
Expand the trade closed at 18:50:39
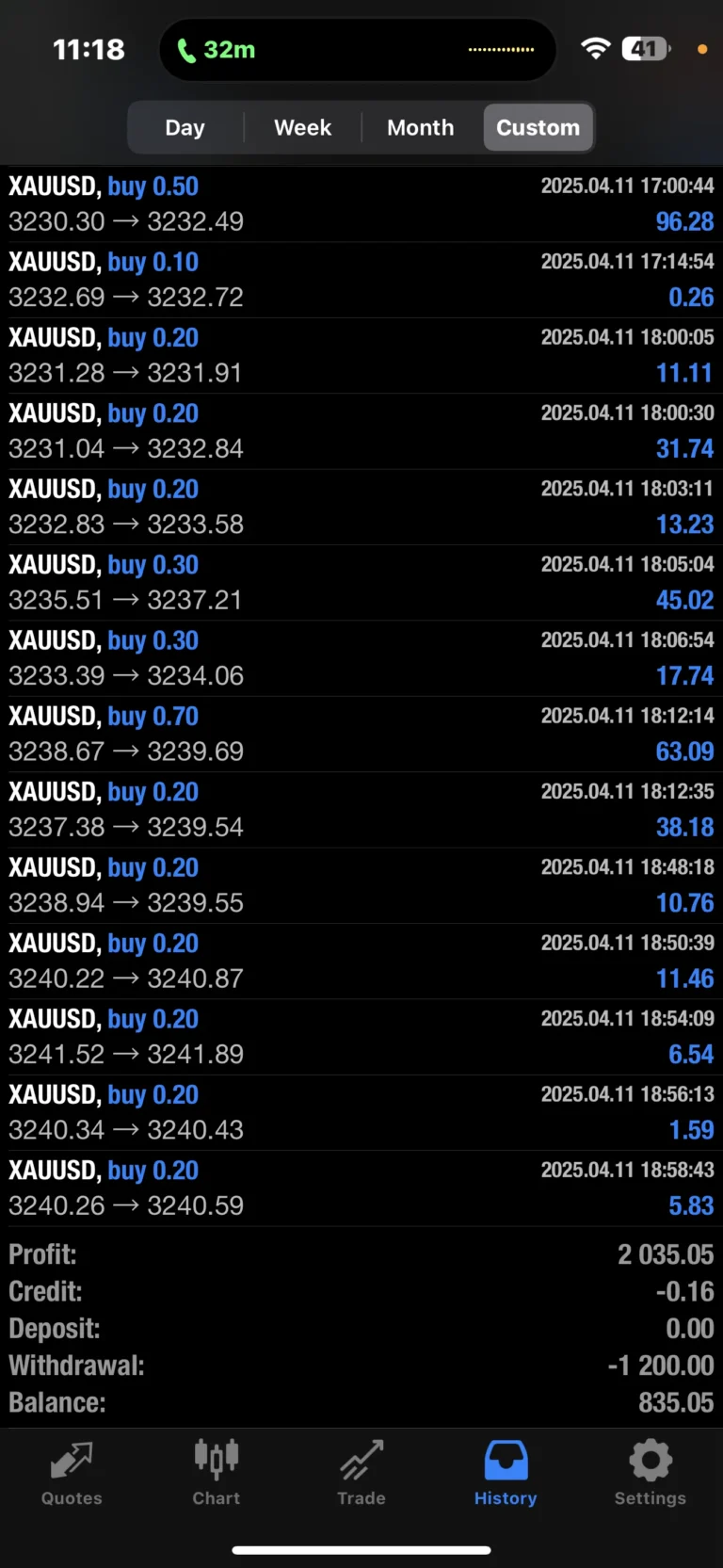(x=361, y=961)
